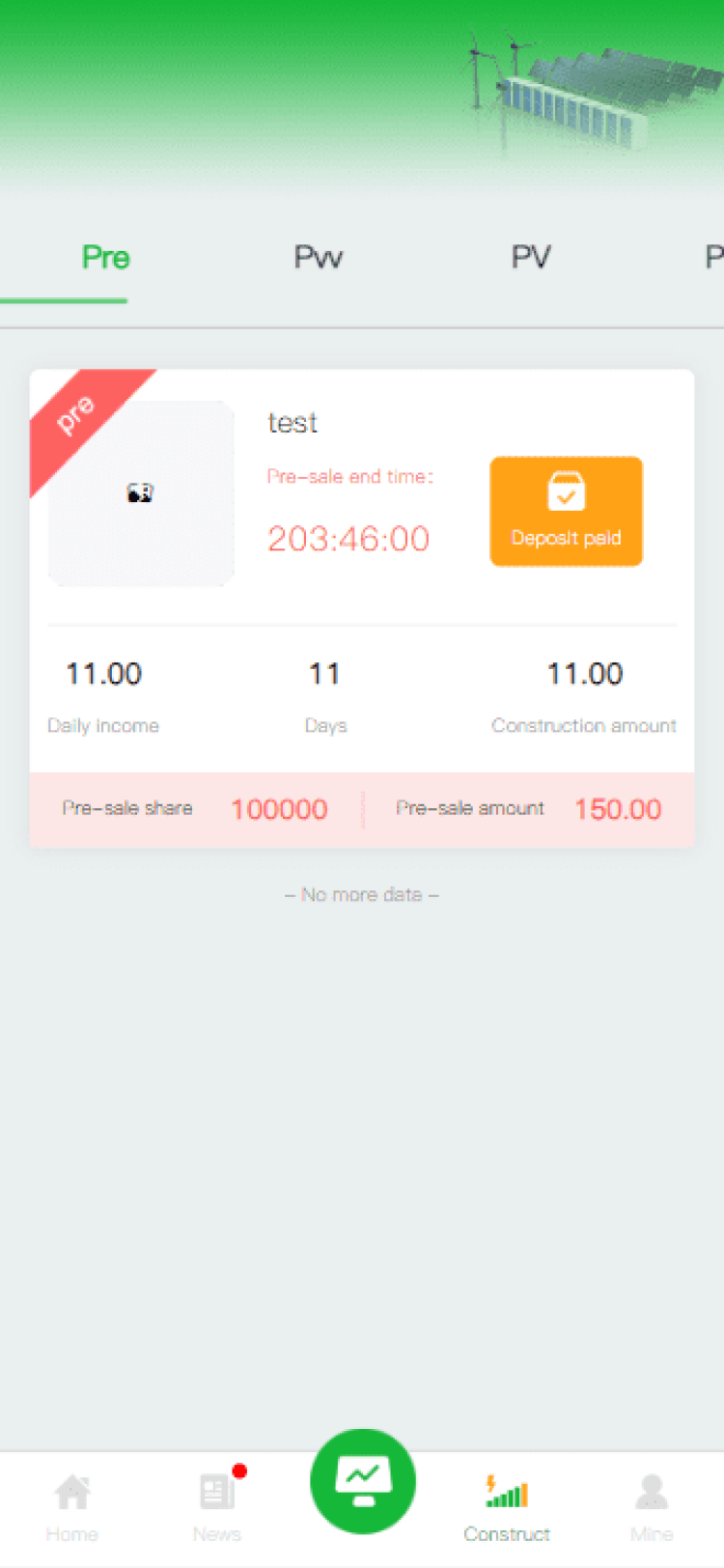Image resolution: width=724 pixels, height=1568 pixels.
Task: Select the Pre tab
Action: pos(105,257)
